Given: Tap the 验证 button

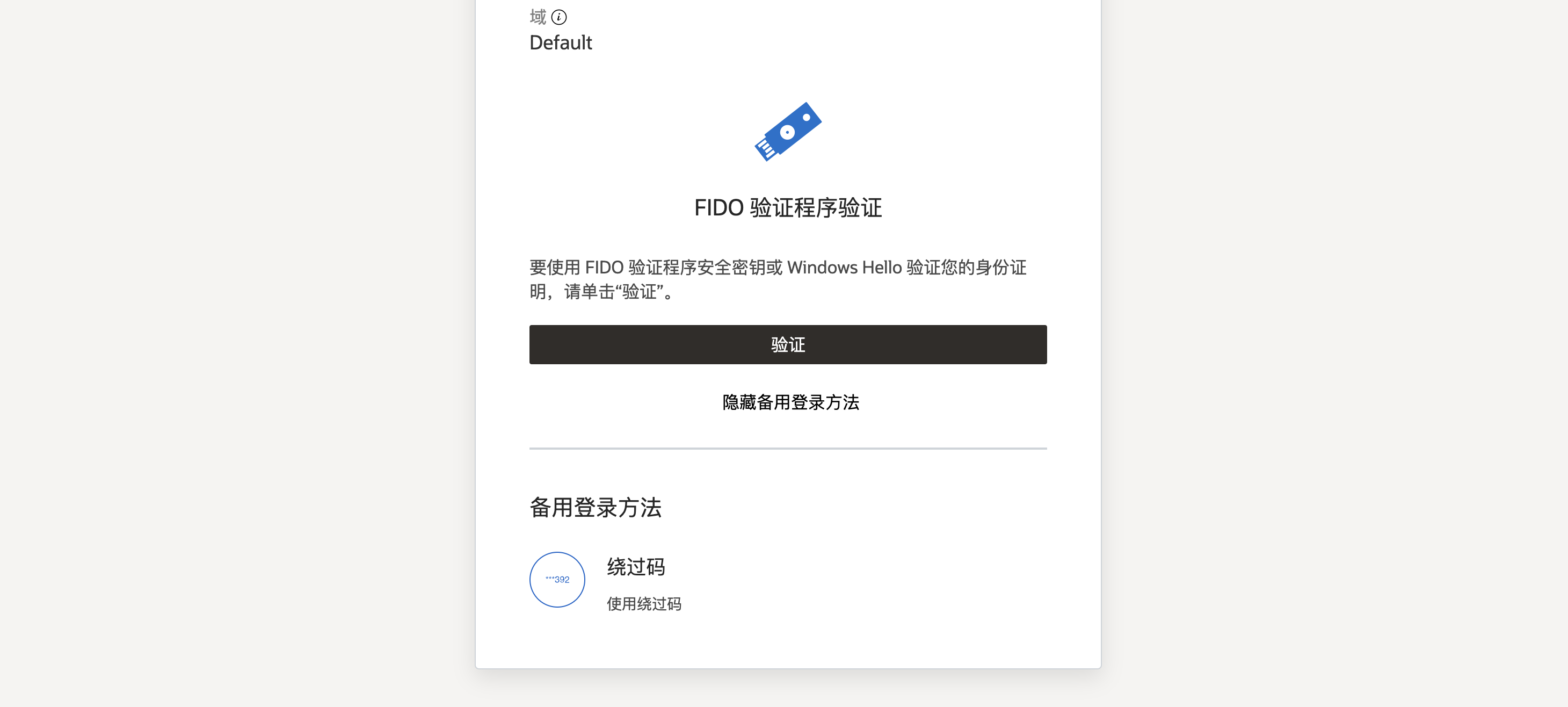Looking at the screenshot, I should point(788,345).
